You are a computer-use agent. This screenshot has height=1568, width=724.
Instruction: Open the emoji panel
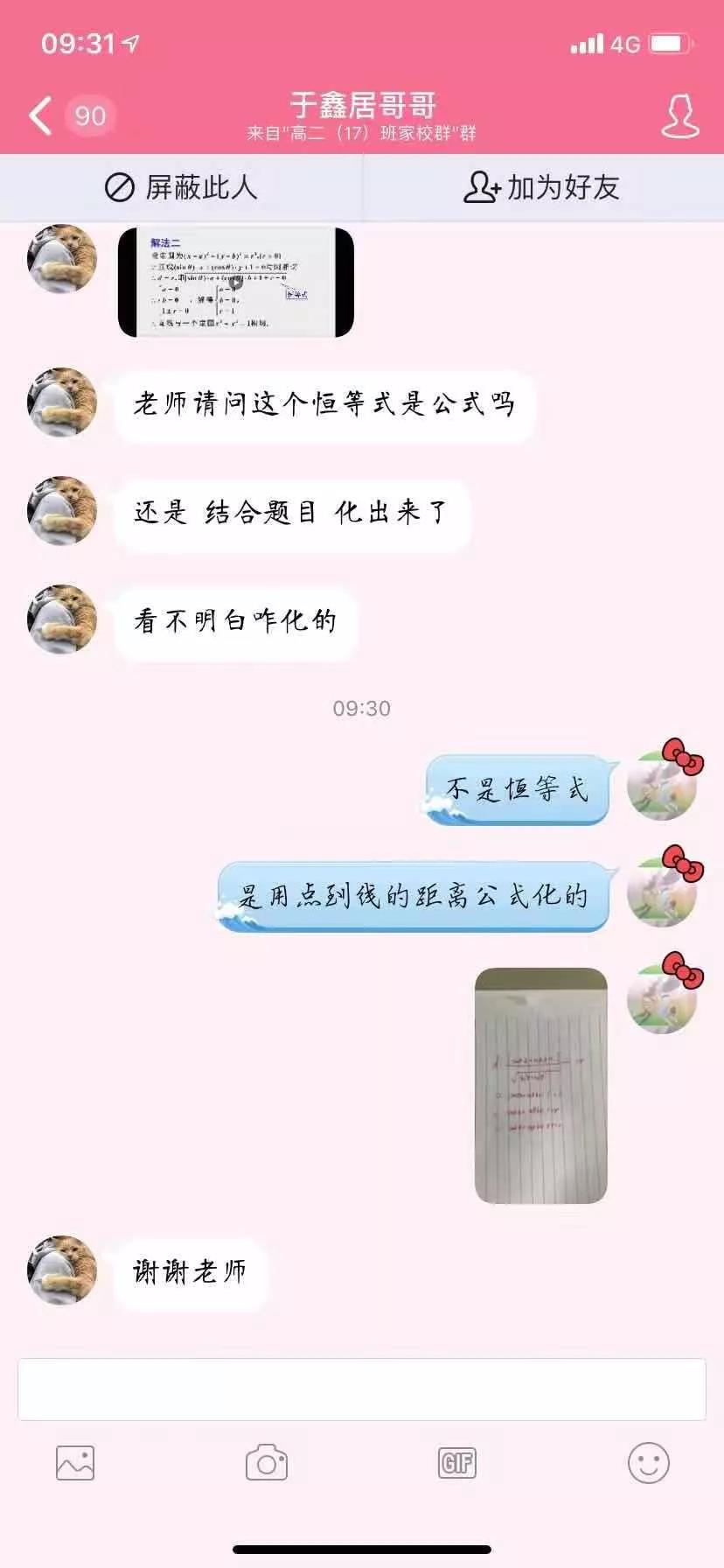coord(649,1463)
